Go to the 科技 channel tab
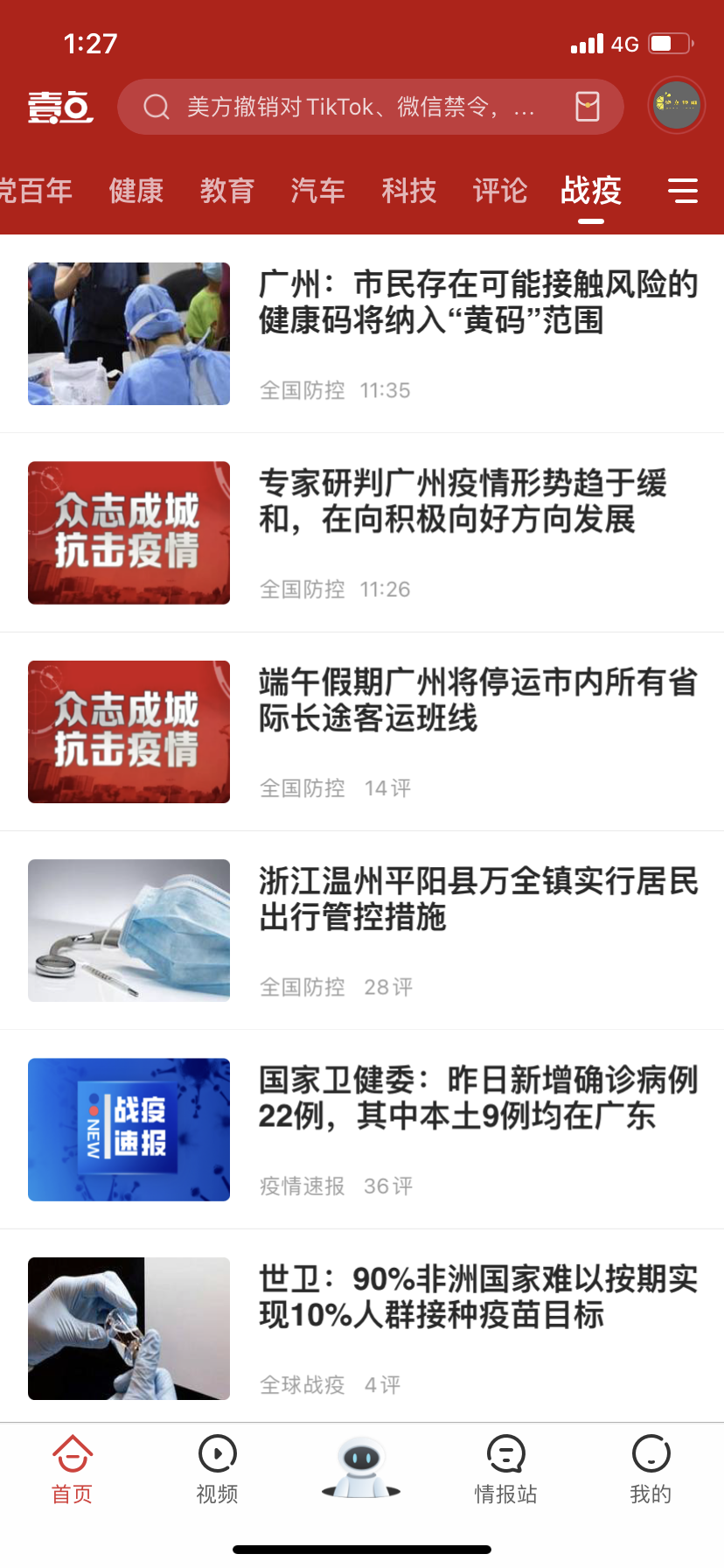This screenshot has width=724, height=1568. pos(409,191)
